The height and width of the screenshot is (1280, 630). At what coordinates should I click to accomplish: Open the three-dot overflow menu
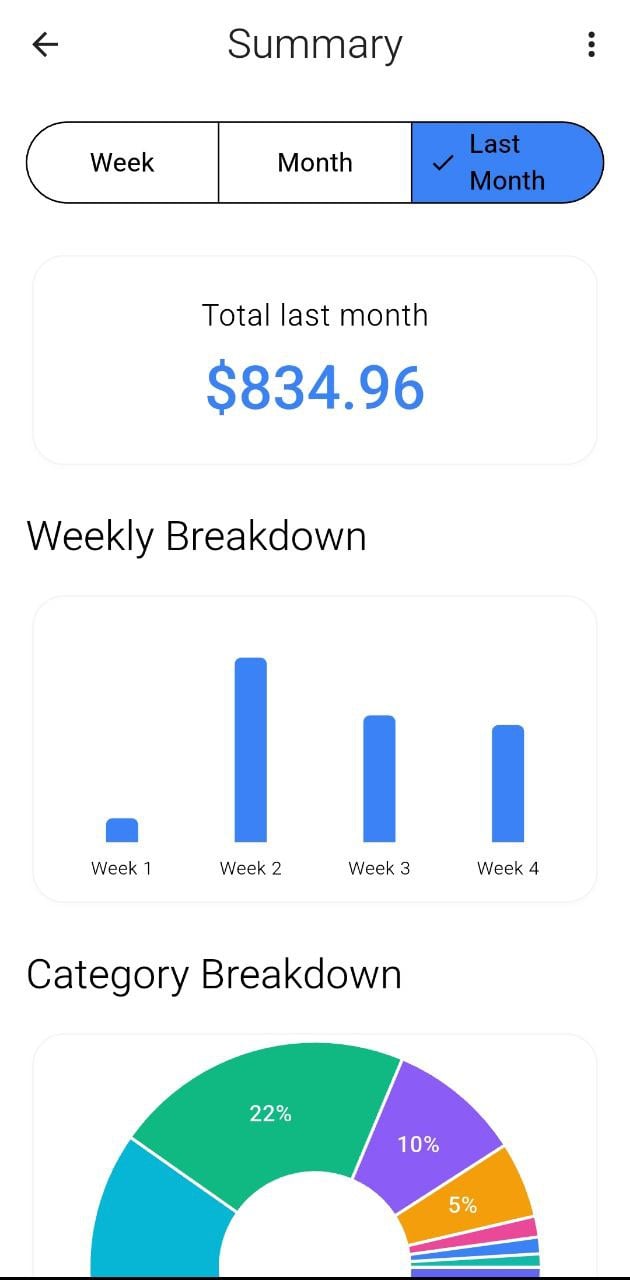[x=591, y=44]
